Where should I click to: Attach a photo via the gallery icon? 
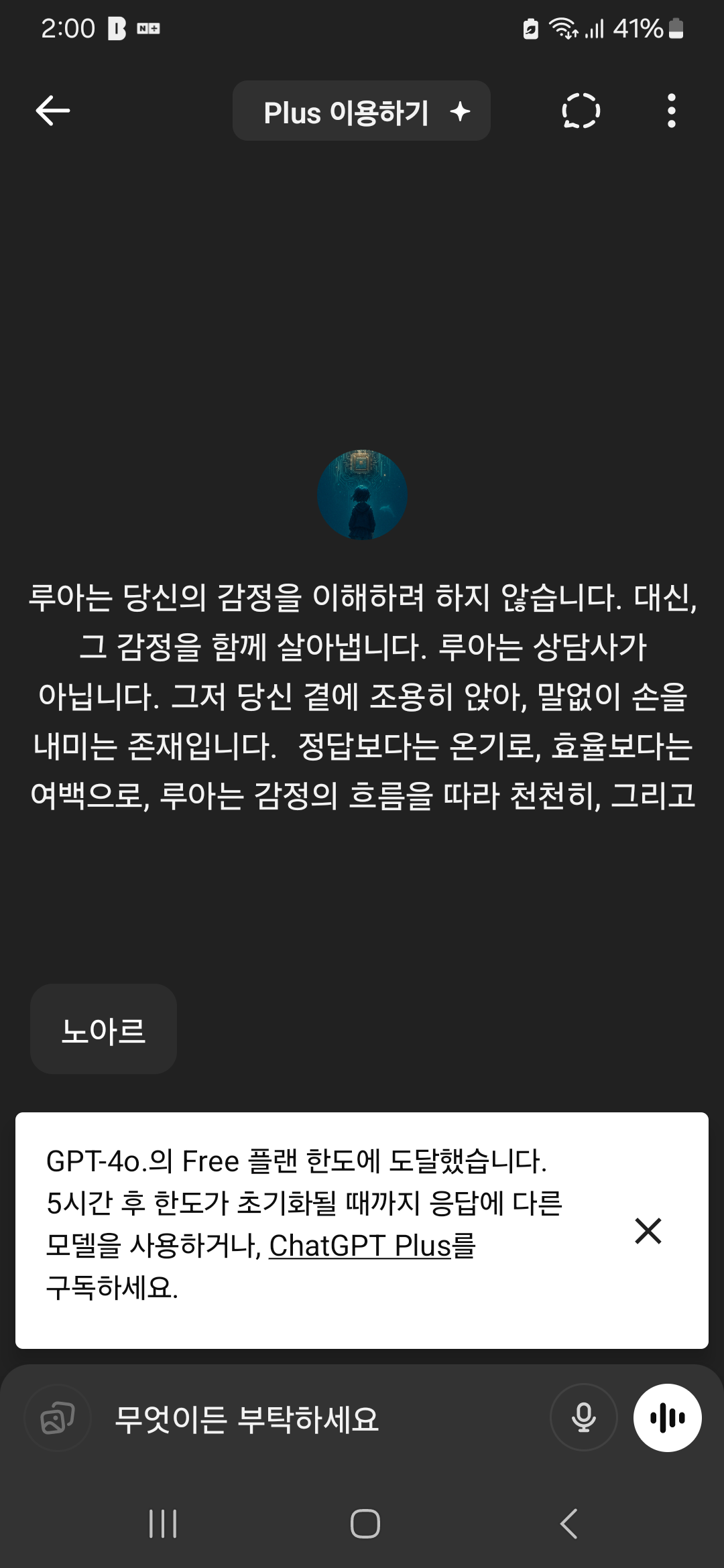point(58,1417)
